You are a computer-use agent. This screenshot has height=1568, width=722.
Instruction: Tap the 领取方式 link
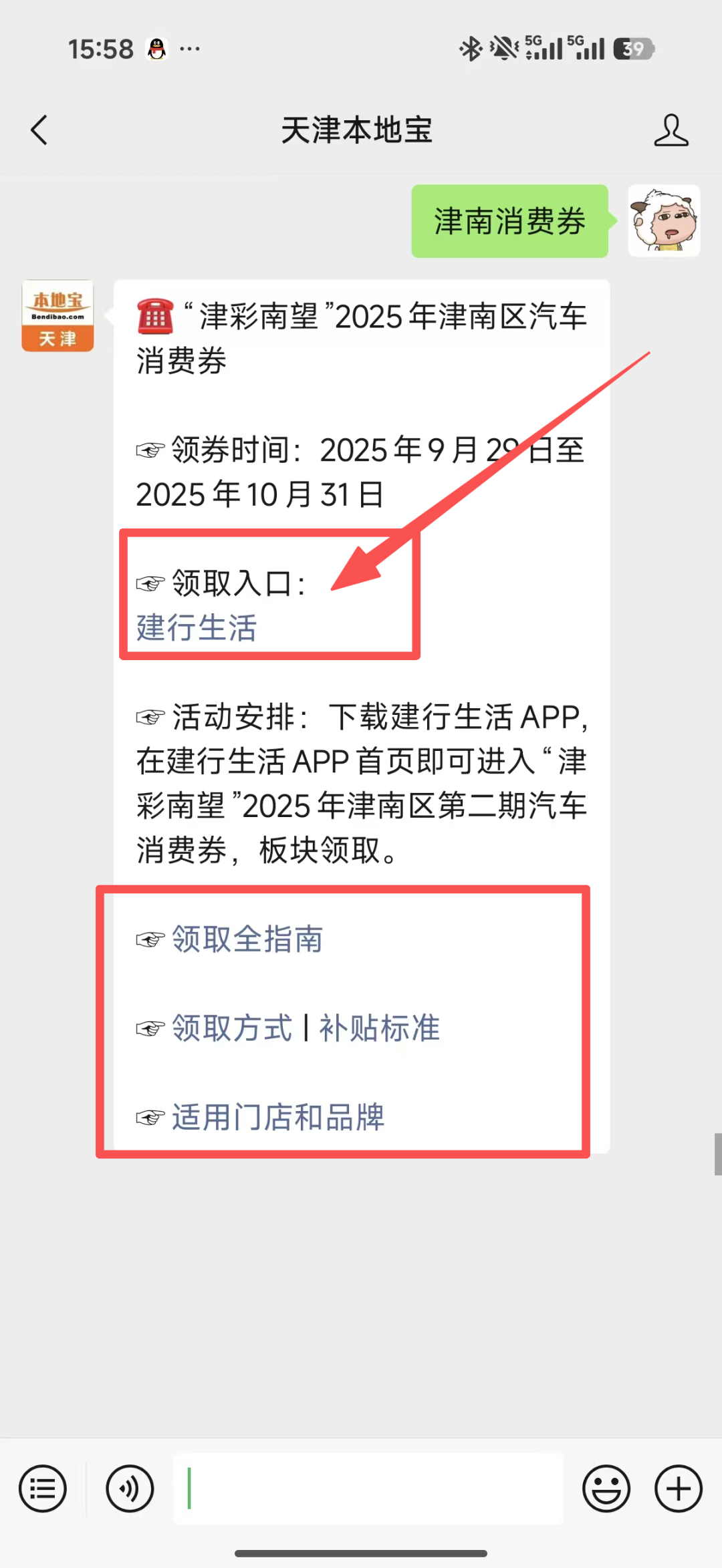click(232, 1028)
